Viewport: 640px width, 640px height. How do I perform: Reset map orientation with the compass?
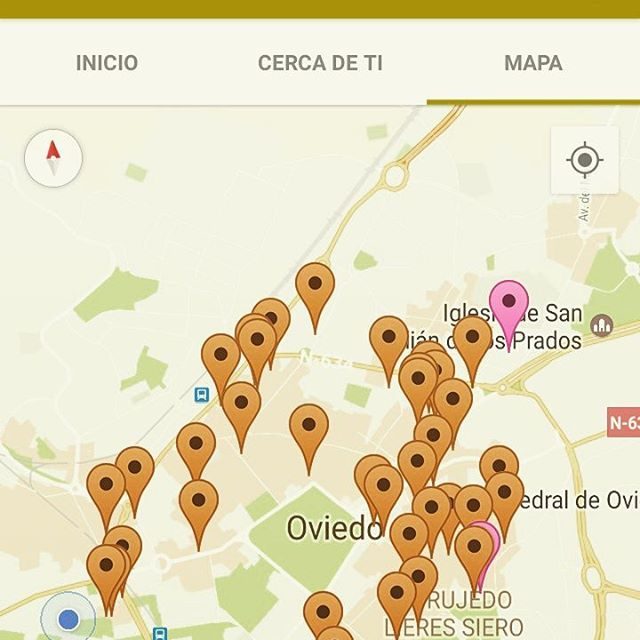click(53, 159)
